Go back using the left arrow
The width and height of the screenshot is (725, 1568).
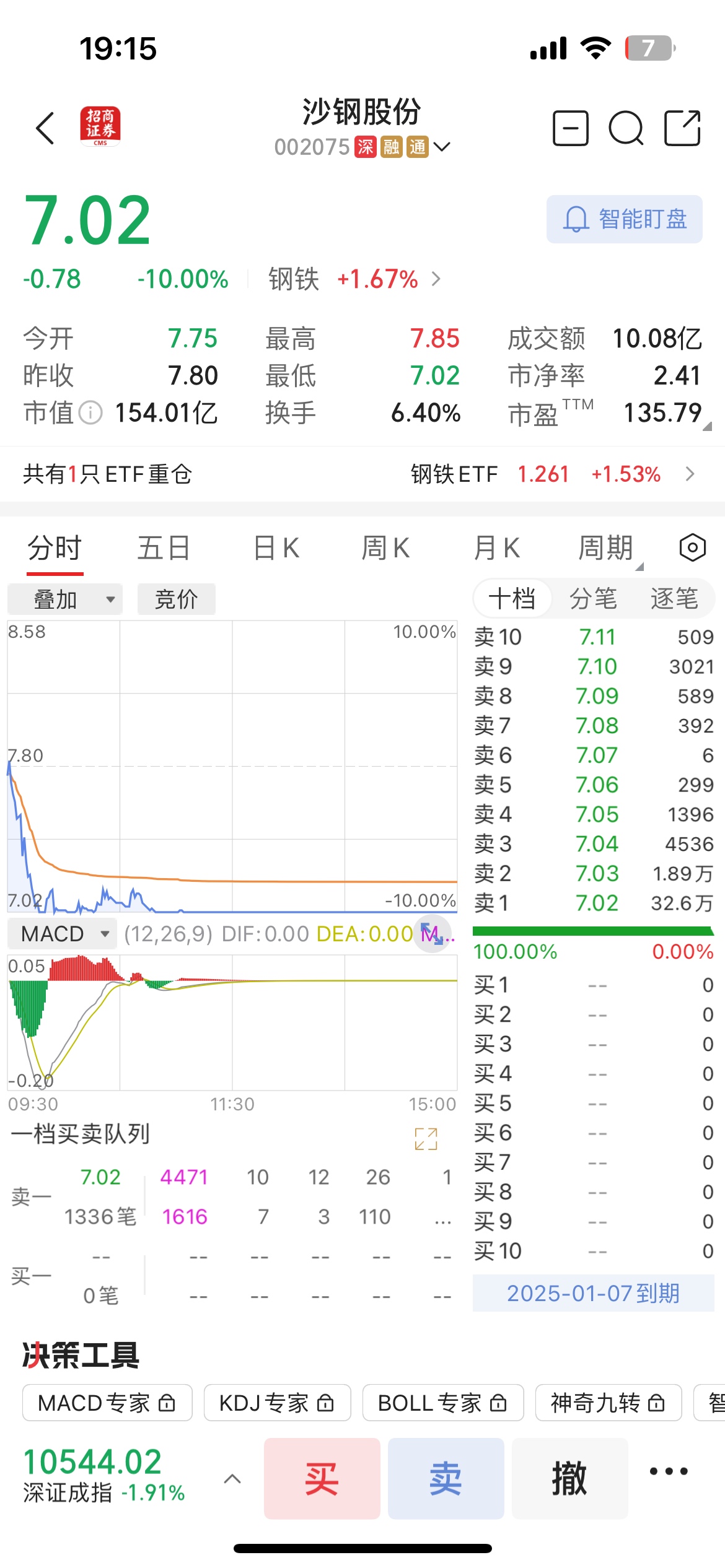[x=45, y=128]
